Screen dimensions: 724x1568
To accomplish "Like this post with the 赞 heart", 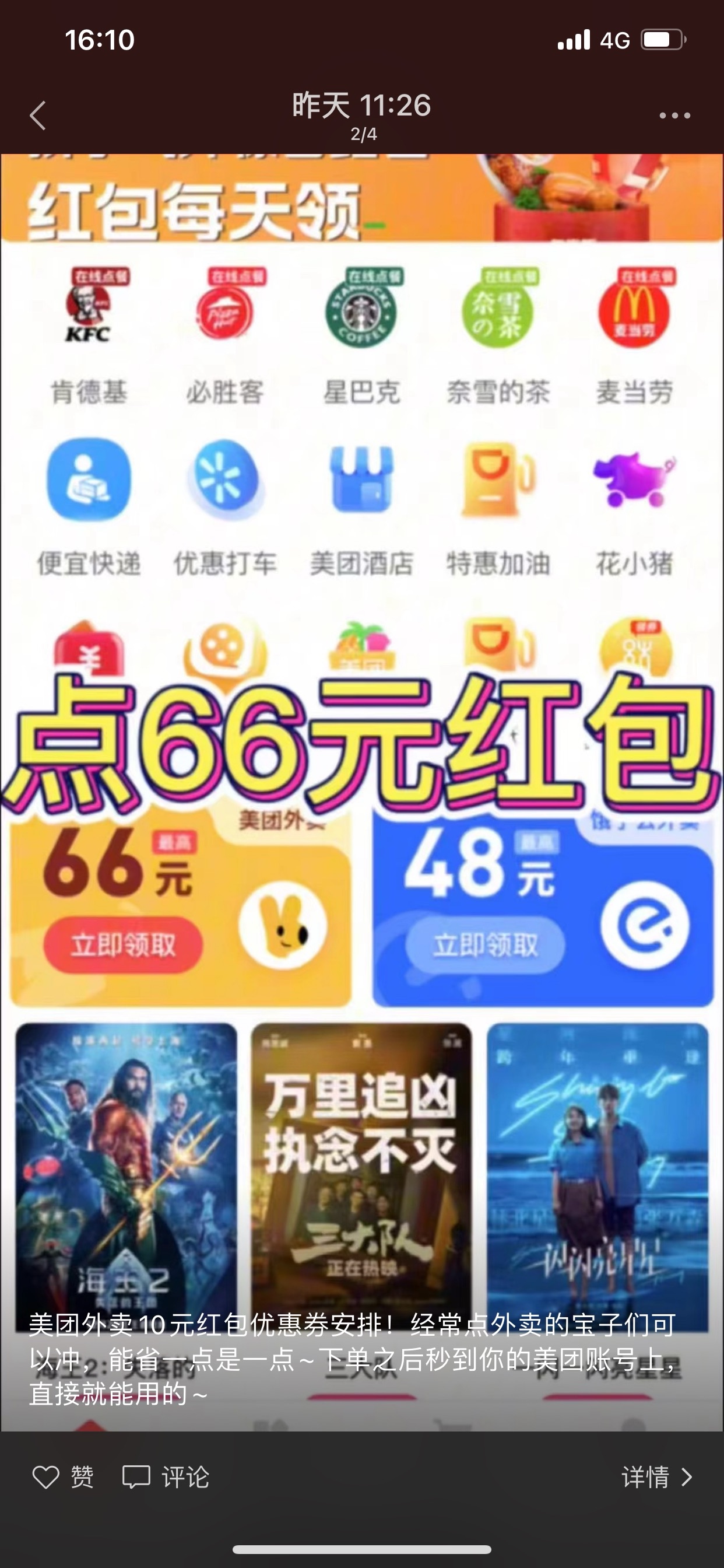I will tap(63, 1478).
